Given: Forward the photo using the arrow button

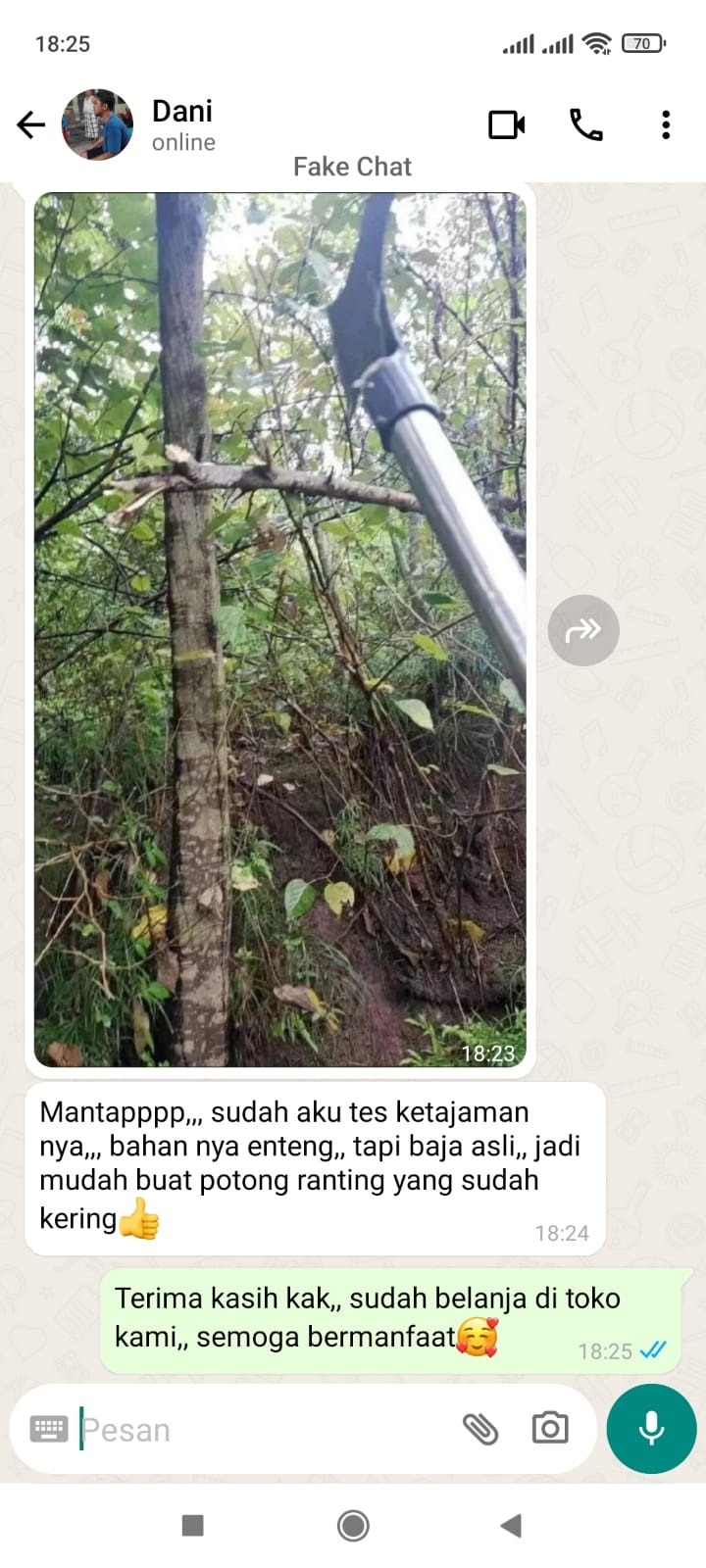Looking at the screenshot, I should coord(583,630).
